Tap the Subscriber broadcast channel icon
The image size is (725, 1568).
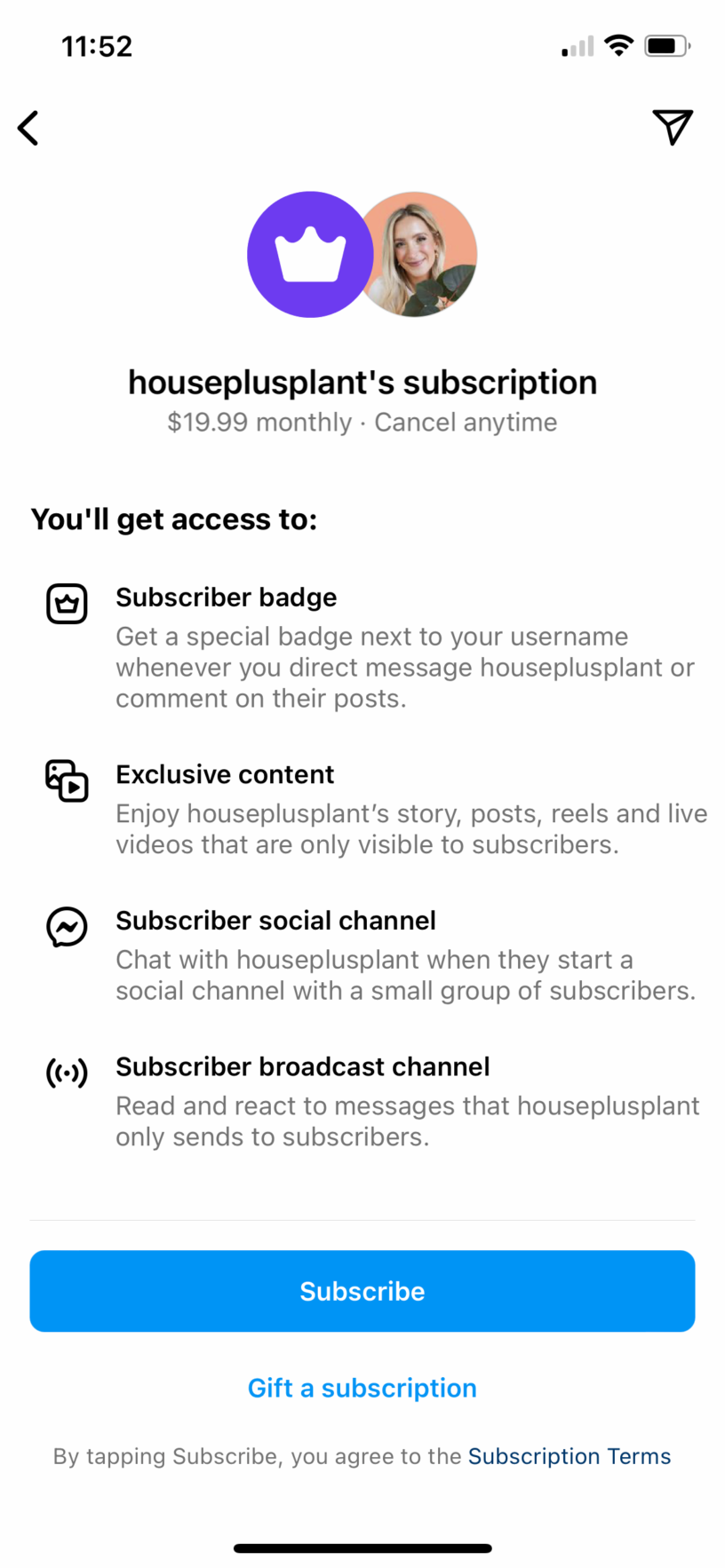(67, 1073)
